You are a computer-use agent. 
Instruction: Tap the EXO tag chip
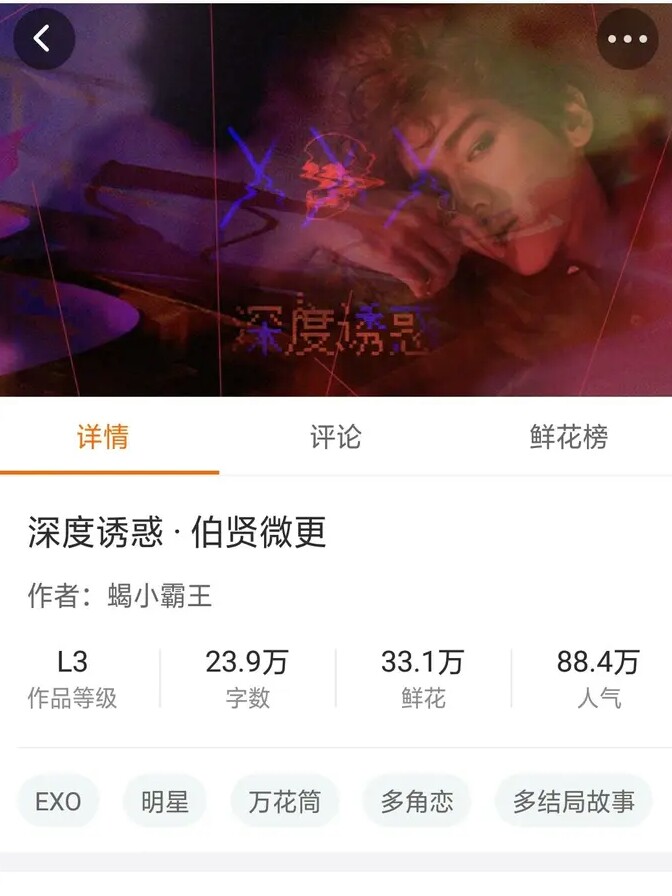pos(58,801)
